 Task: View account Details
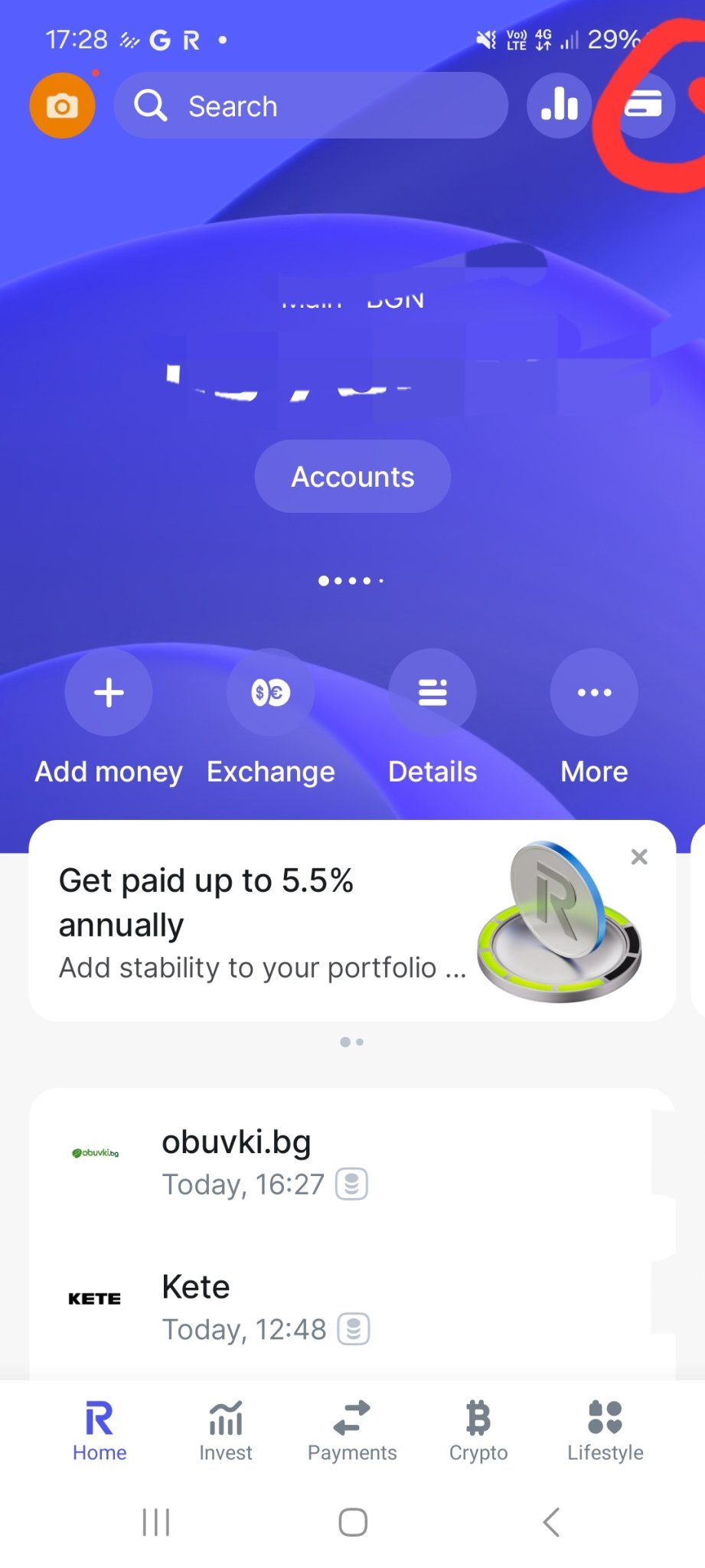(432, 693)
